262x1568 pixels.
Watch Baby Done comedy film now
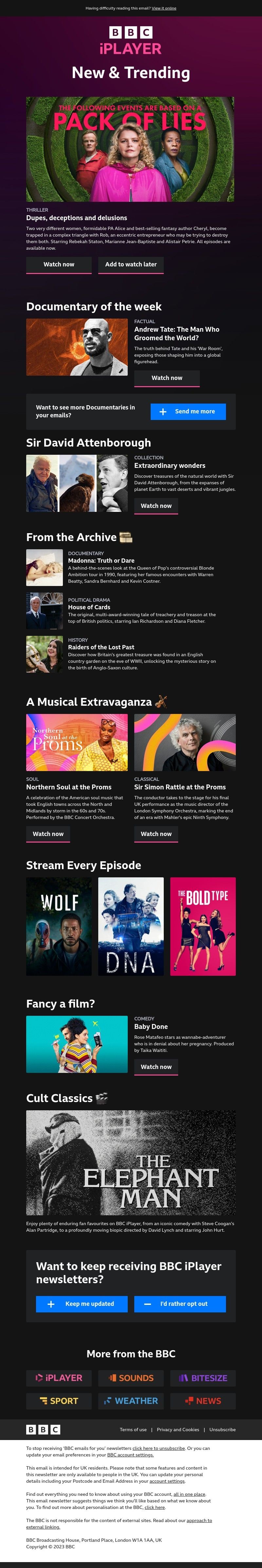click(x=156, y=1066)
